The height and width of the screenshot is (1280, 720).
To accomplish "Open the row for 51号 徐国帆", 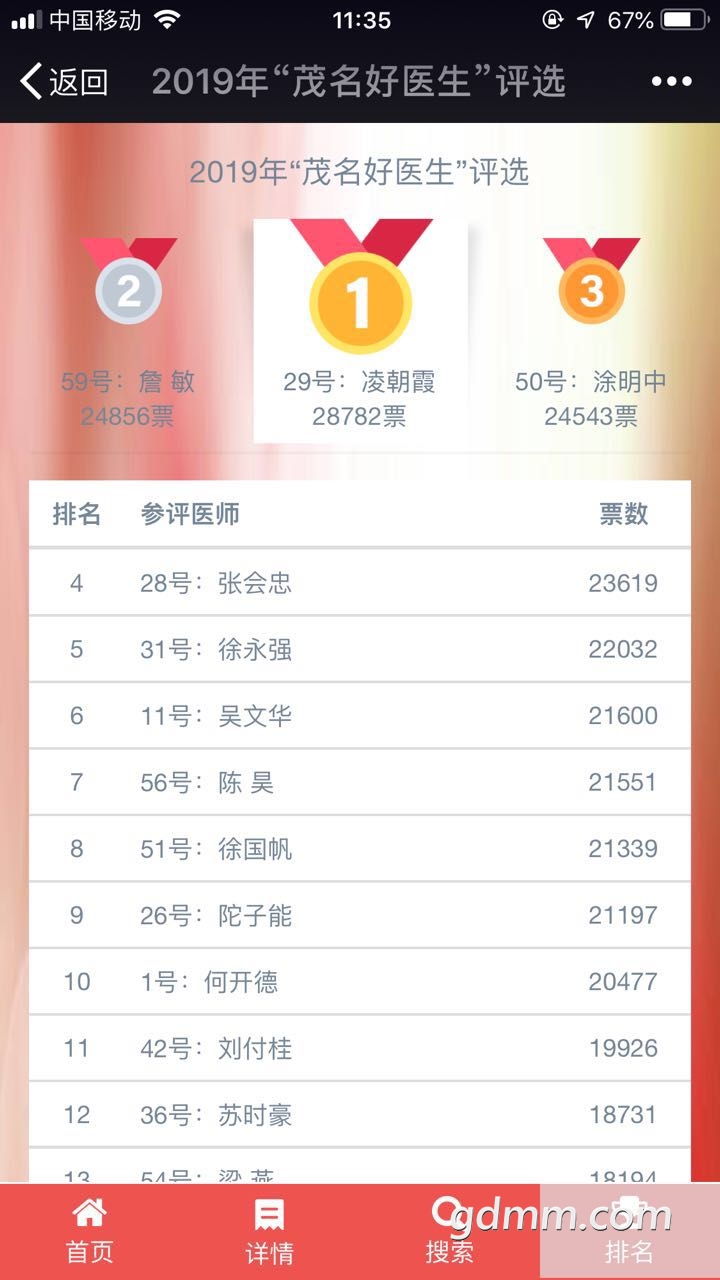I will (x=360, y=849).
